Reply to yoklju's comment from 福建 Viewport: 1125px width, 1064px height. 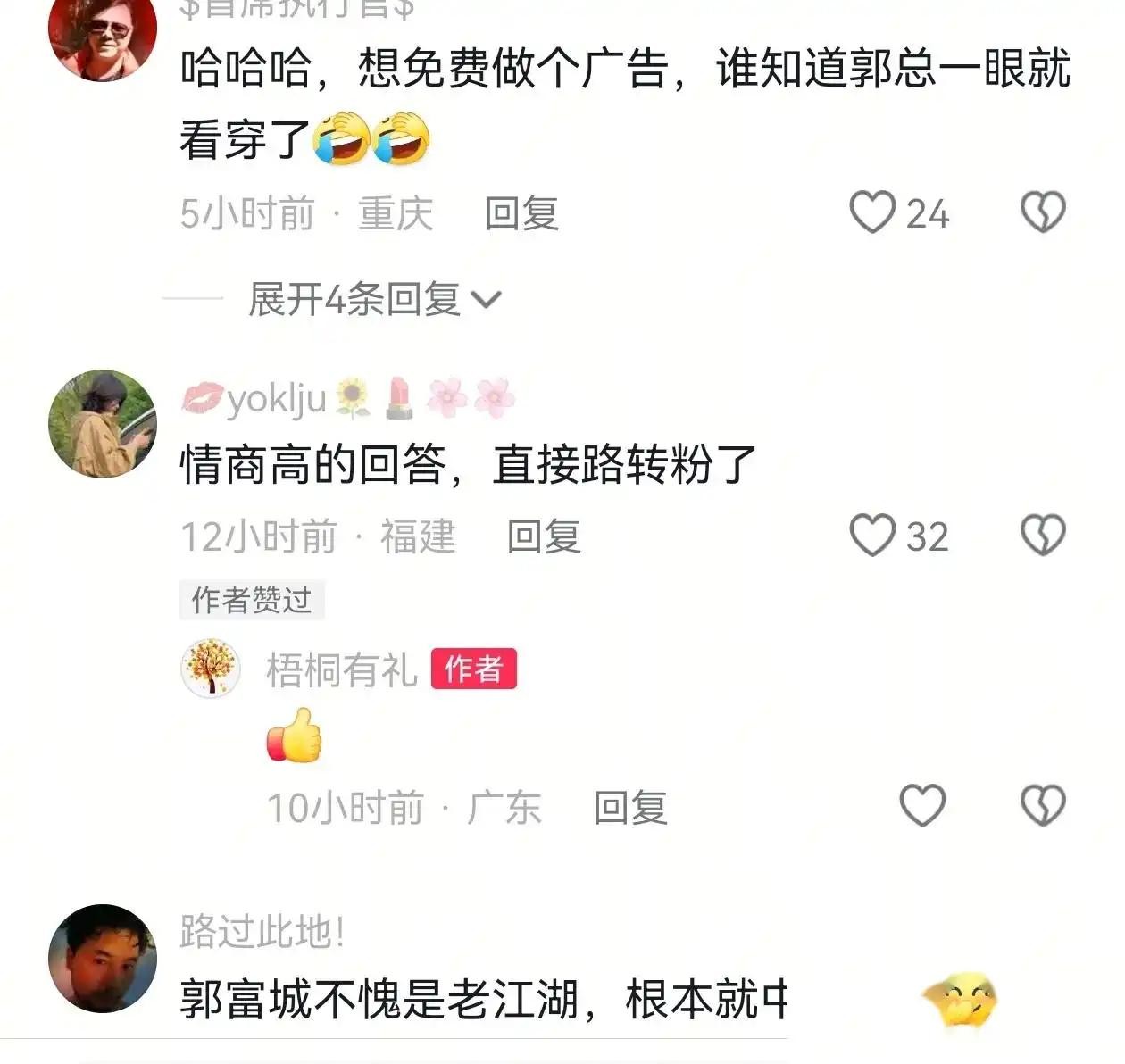(x=544, y=536)
